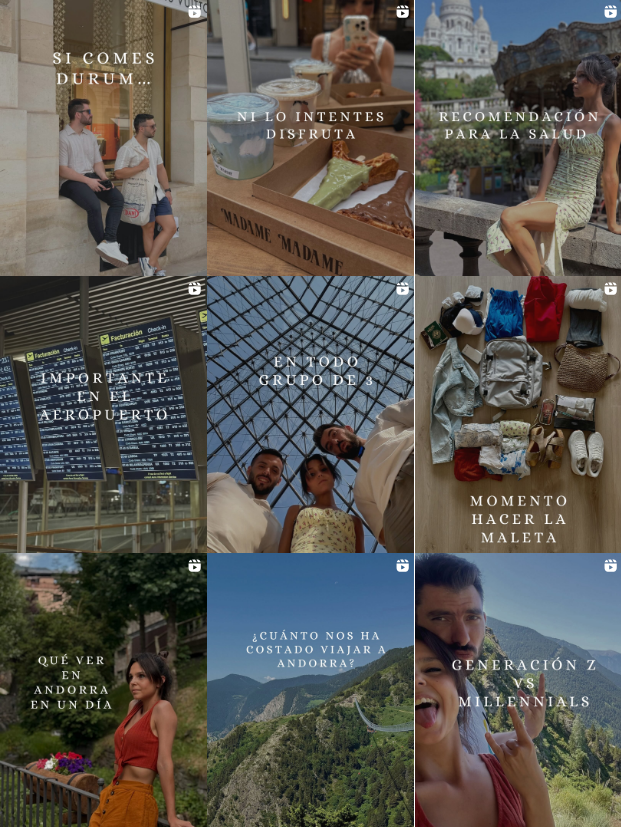621x827 pixels.
Task: Open 'Qué ver en Andorra en un día'
Action: 103,690
